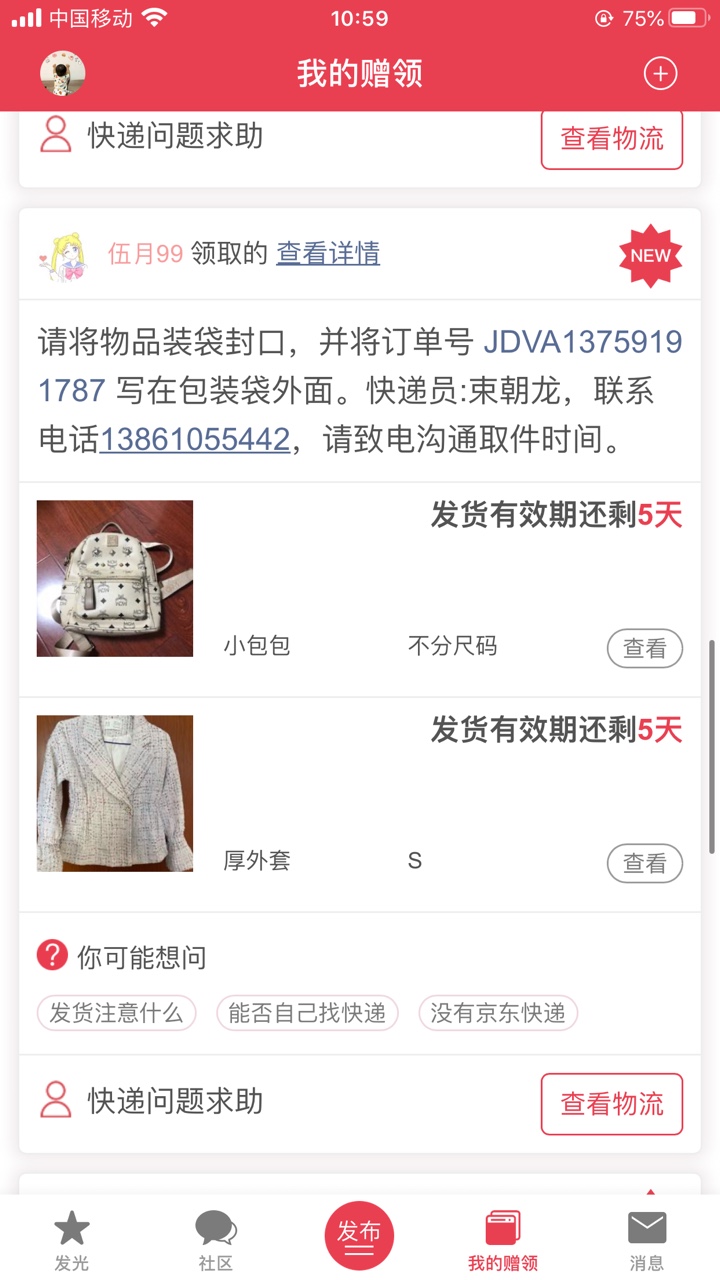Screen dimensions: 720x1280
Task: Select the 能否自己找快递 question chip
Action: click(307, 1013)
